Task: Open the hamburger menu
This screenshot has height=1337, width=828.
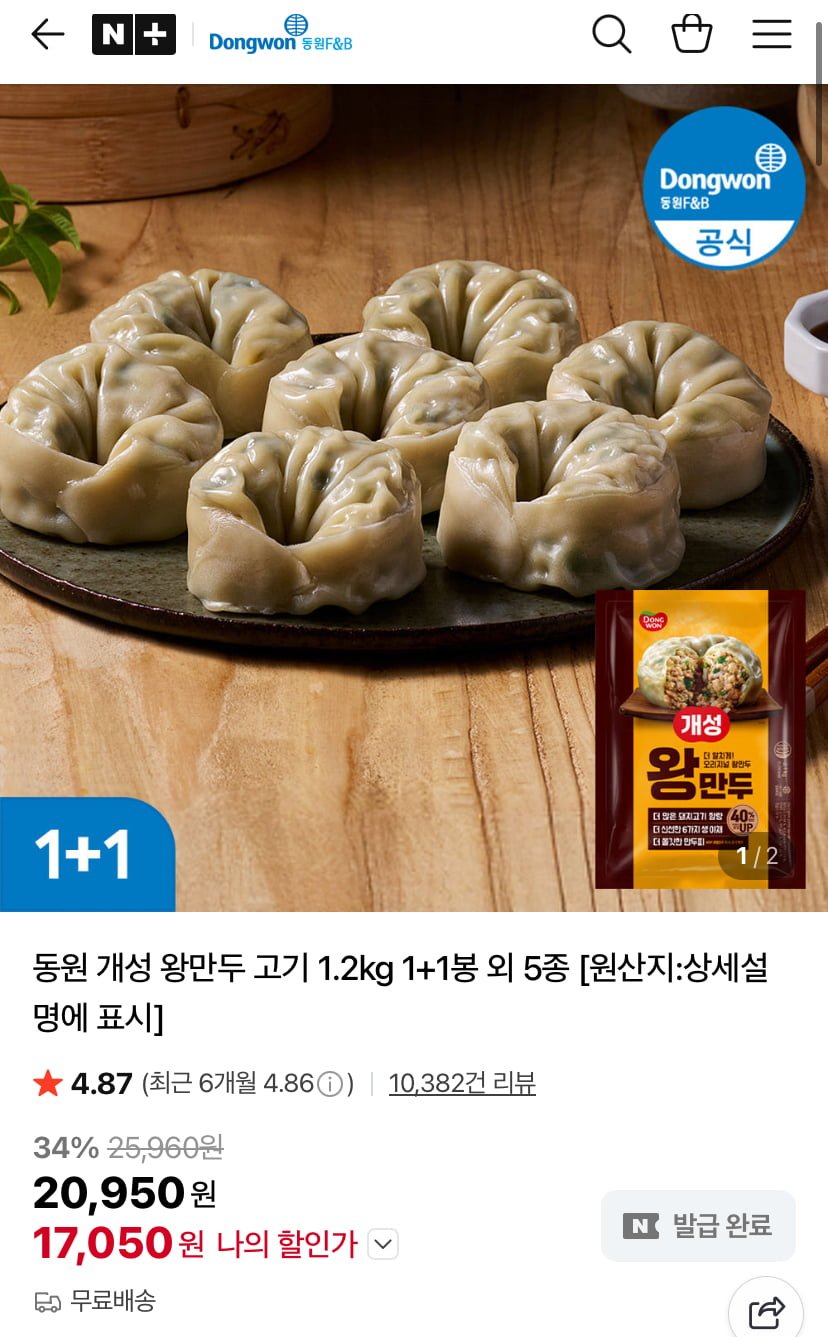Action: pyautogui.click(x=772, y=34)
